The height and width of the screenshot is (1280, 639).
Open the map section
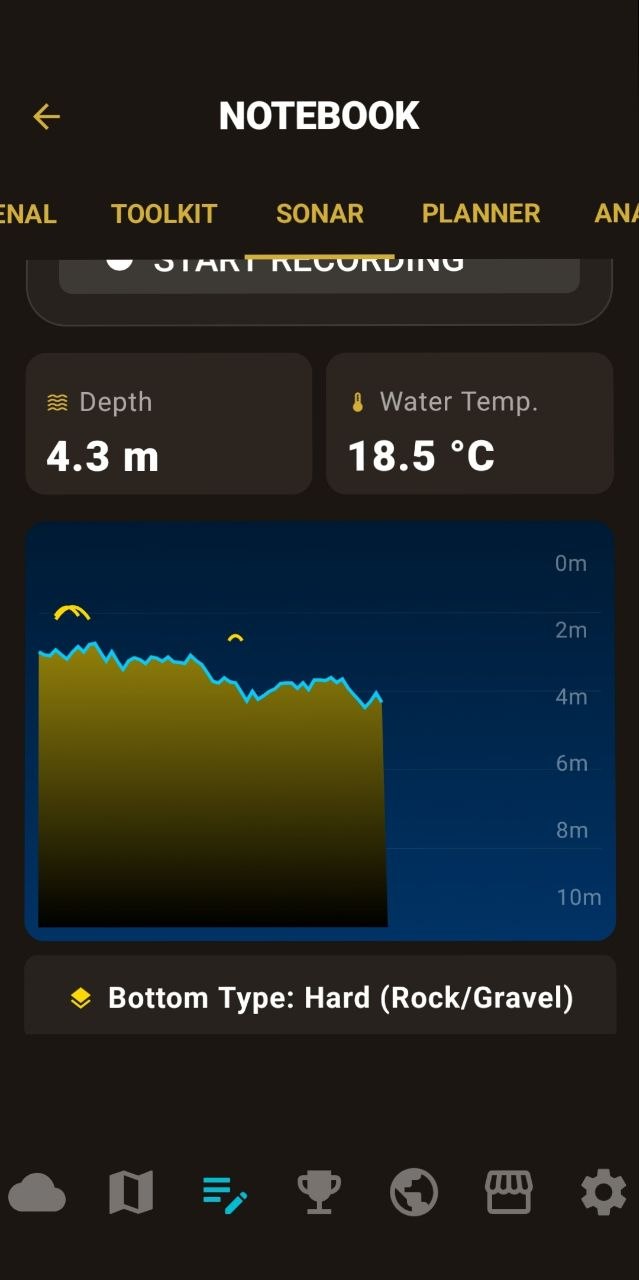point(131,1193)
